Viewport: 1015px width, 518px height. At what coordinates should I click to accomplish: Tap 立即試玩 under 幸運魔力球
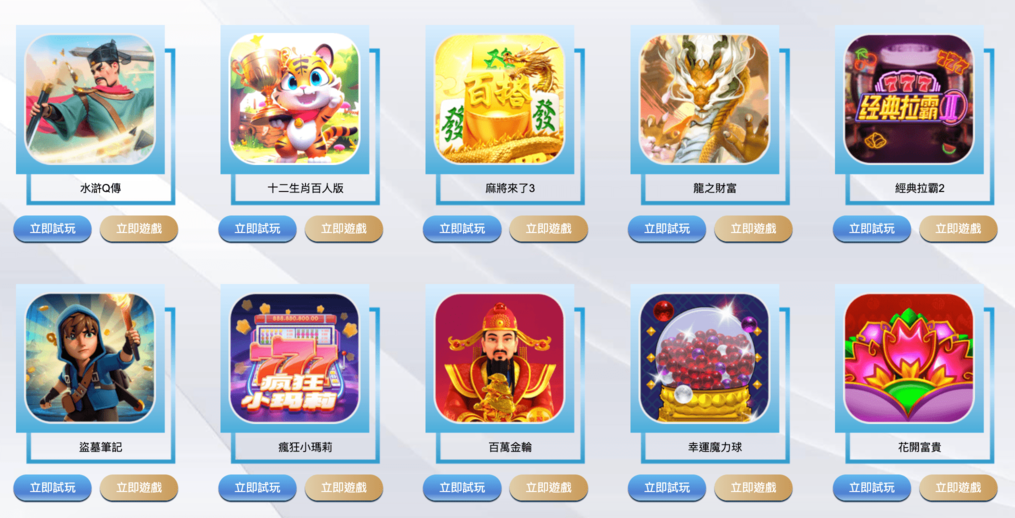667,488
